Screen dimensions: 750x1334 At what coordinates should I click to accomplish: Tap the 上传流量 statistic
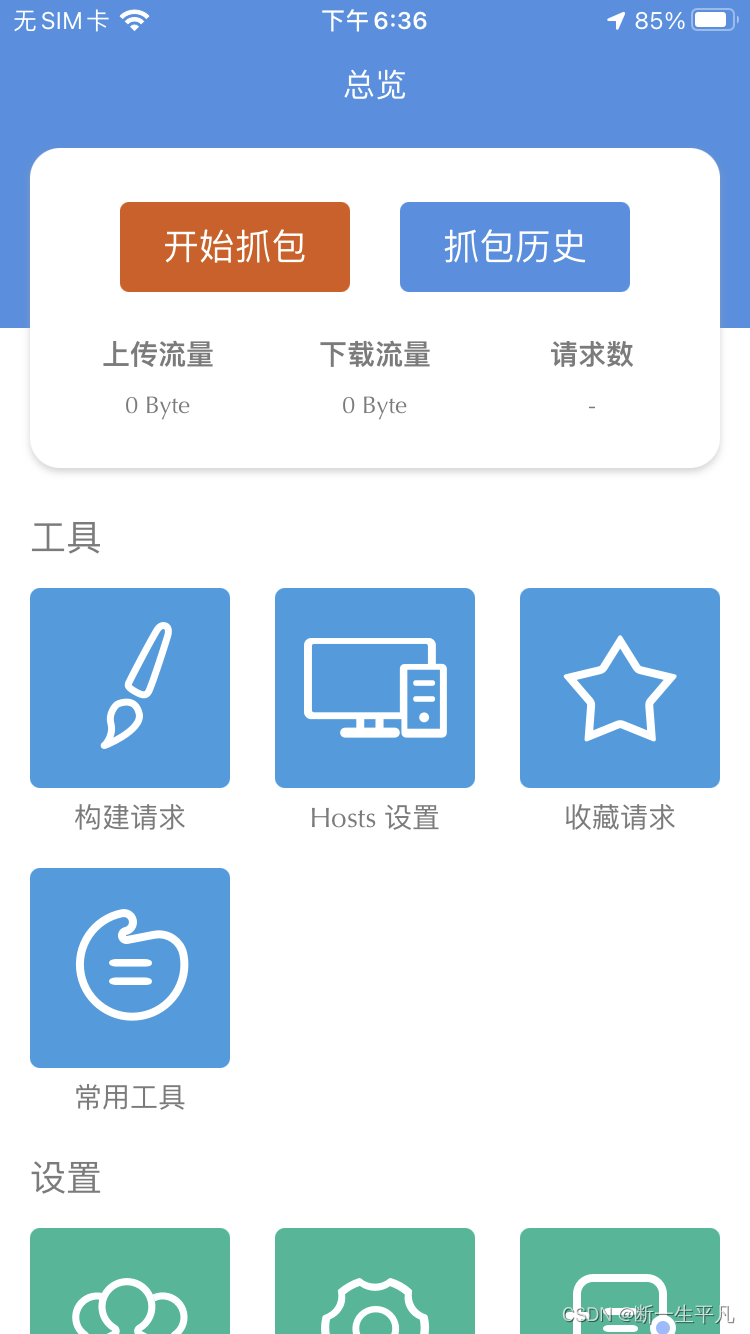(x=158, y=355)
